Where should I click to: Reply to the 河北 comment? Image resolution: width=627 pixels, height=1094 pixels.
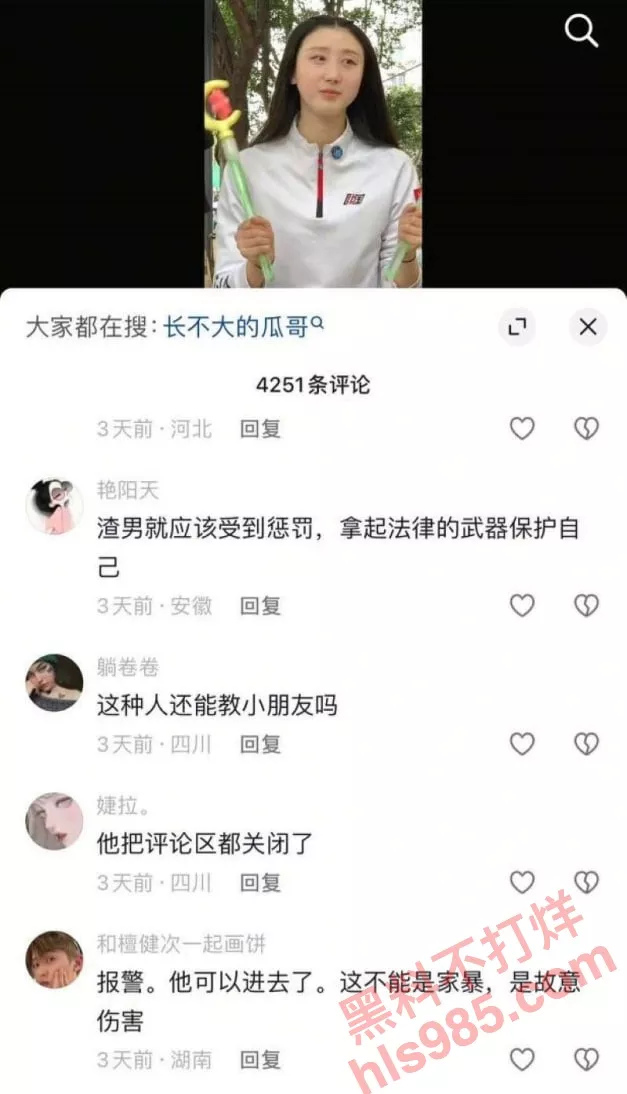260,429
